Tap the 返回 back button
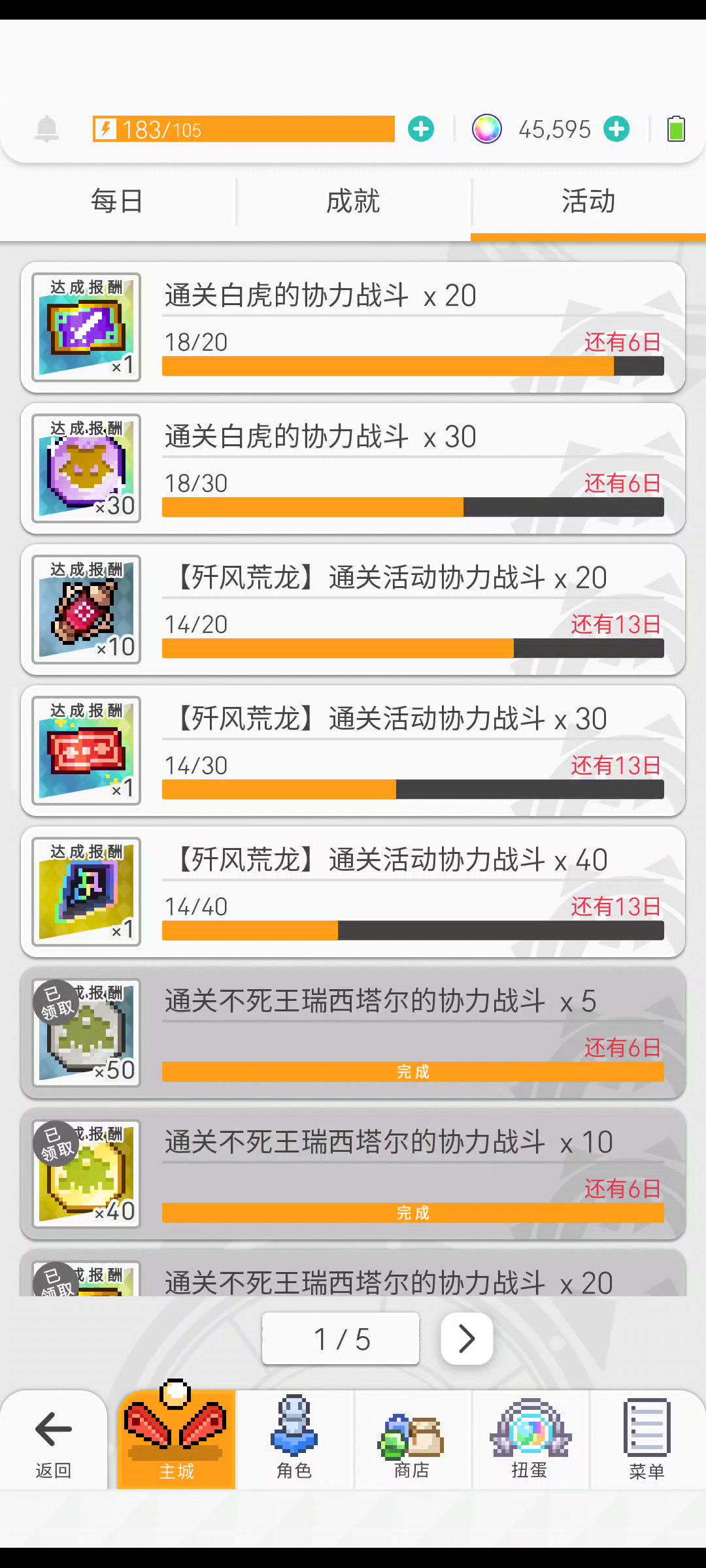Screen dimensions: 706x1568 [x=54, y=1440]
